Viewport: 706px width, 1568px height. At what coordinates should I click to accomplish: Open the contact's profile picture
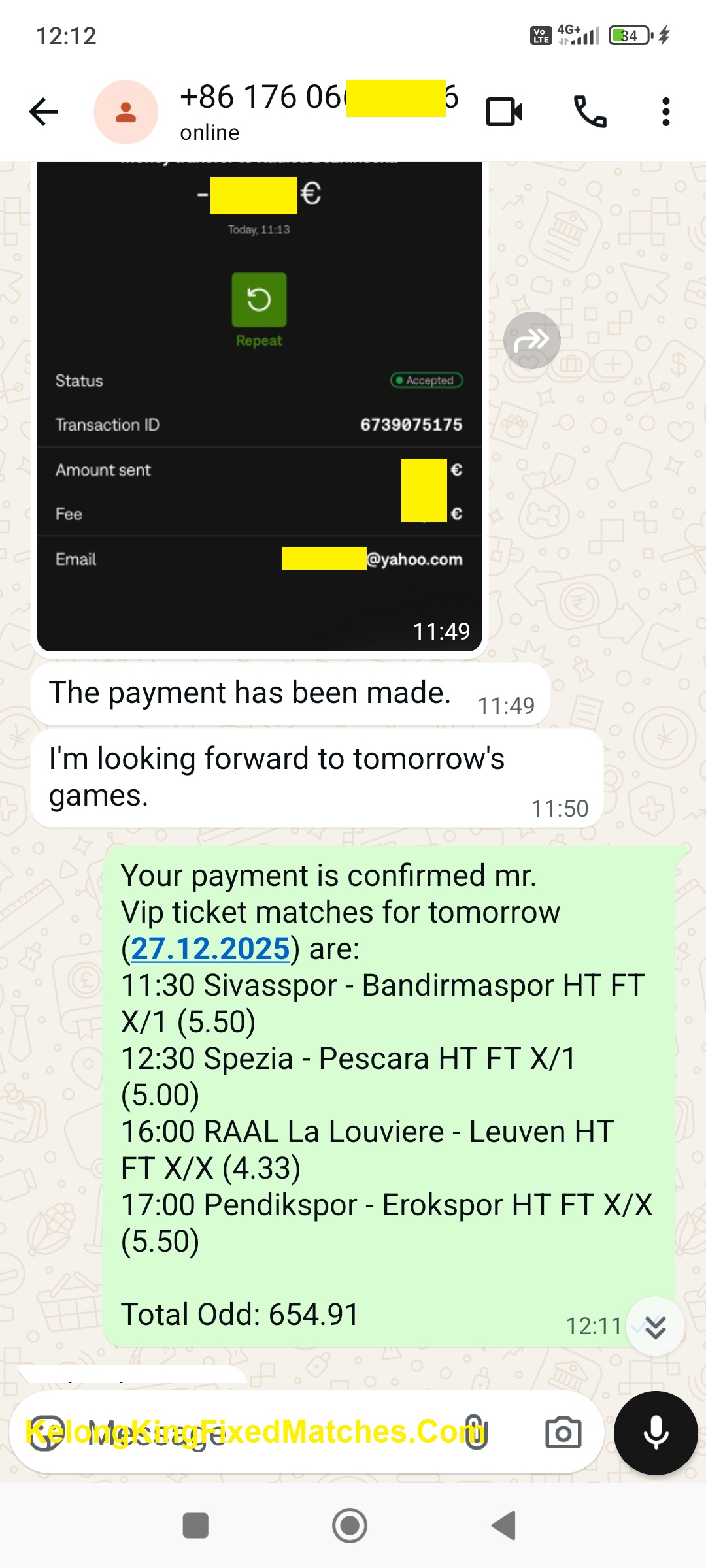(126, 112)
